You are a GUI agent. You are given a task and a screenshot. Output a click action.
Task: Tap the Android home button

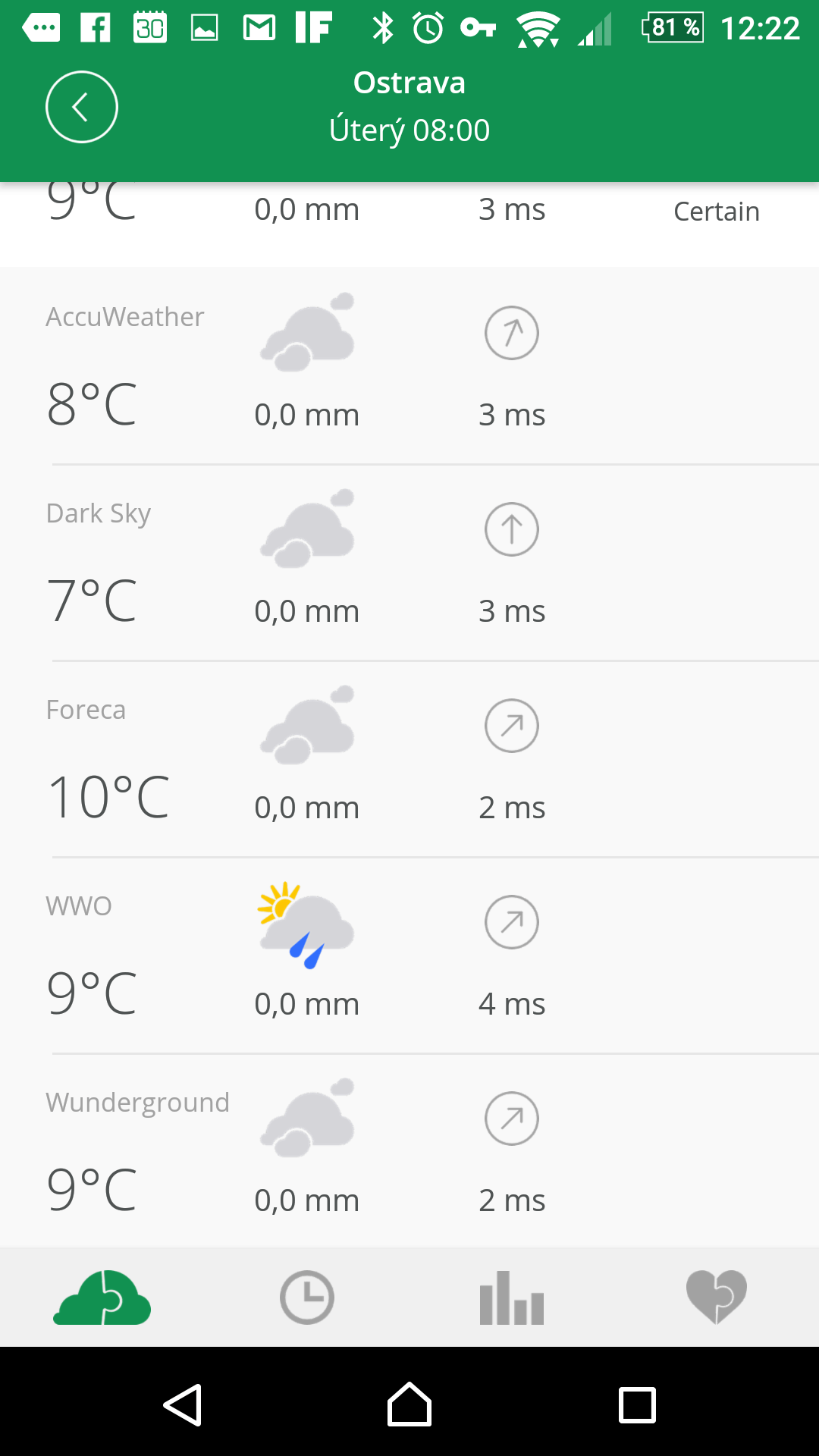click(x=409, y=1404)
